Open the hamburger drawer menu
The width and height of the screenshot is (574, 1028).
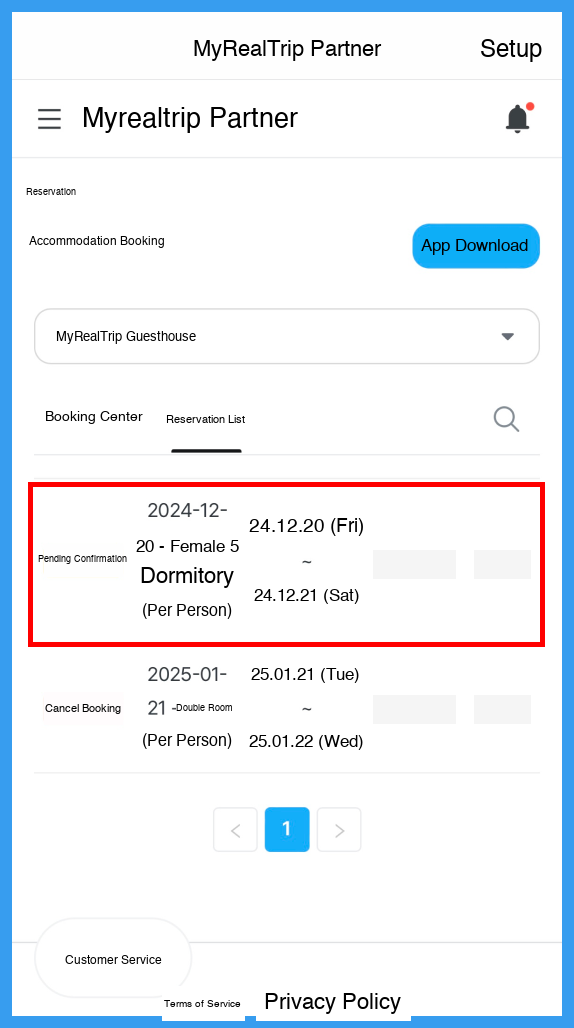(x=49, y=119)
